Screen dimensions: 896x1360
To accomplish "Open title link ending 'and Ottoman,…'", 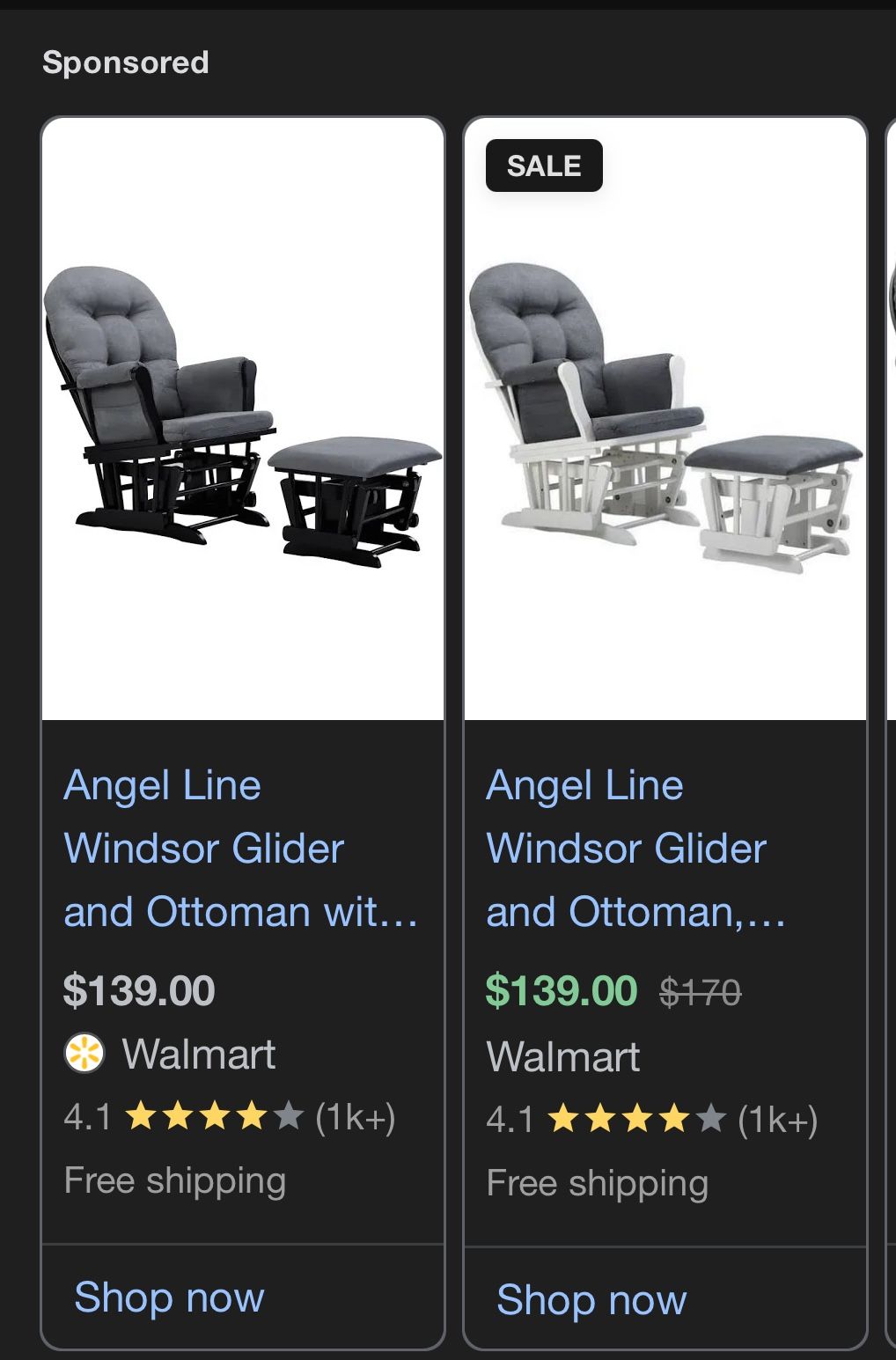I will click(635, 849).
